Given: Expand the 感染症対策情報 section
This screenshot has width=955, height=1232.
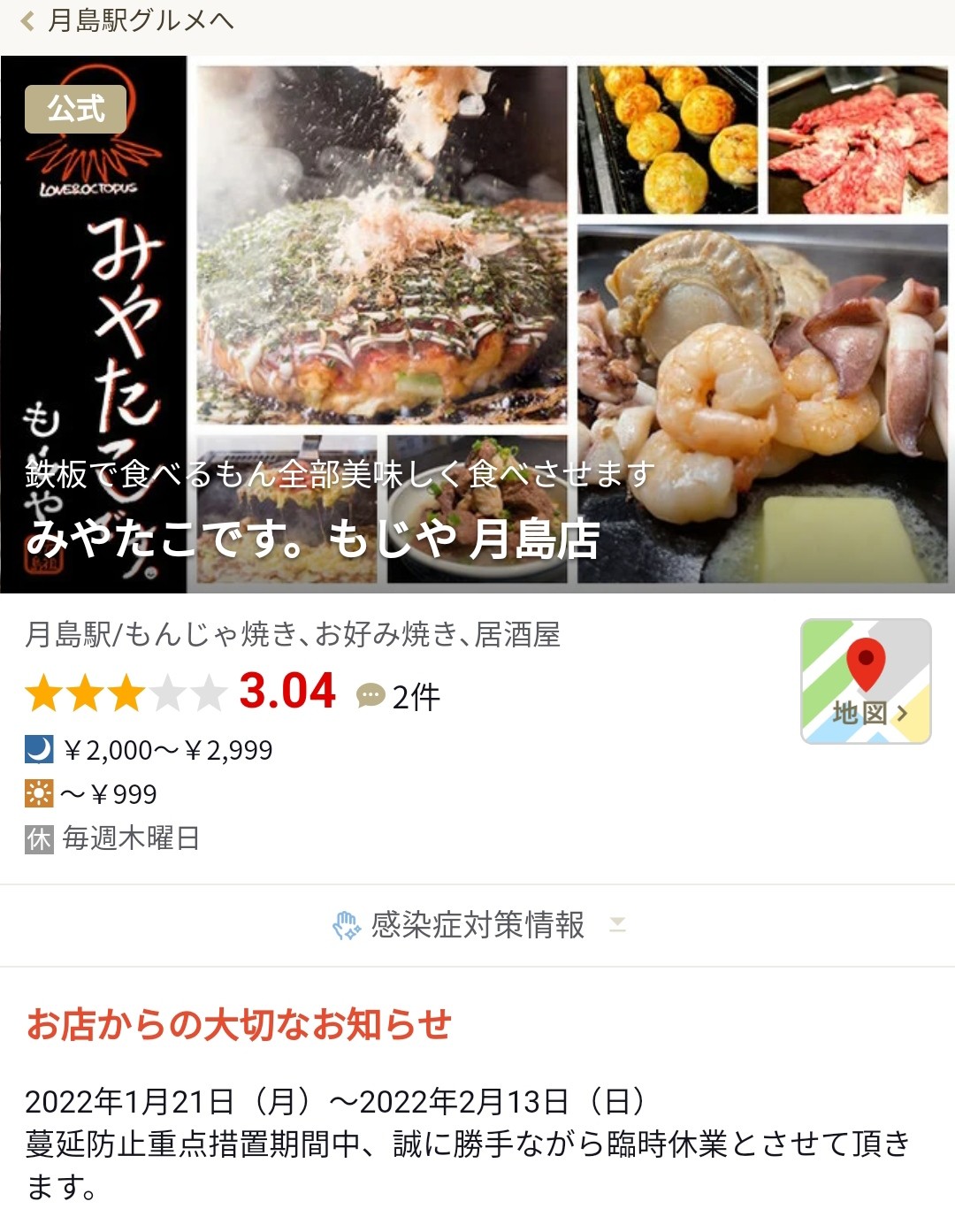Looking at the screenshot, I should tap(477, 925).
